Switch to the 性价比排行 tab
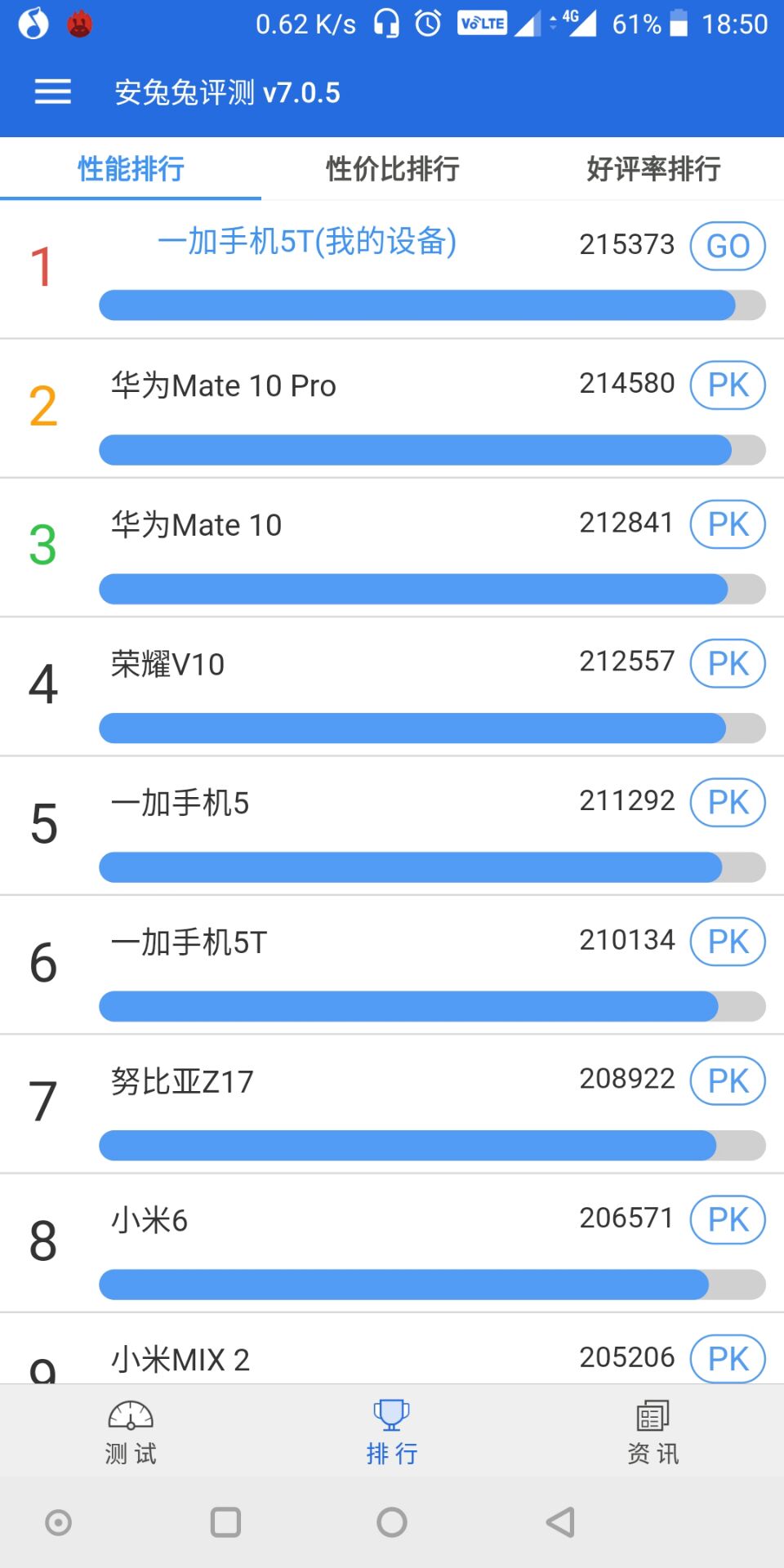The image size is (784, 1568). point(391,169)
